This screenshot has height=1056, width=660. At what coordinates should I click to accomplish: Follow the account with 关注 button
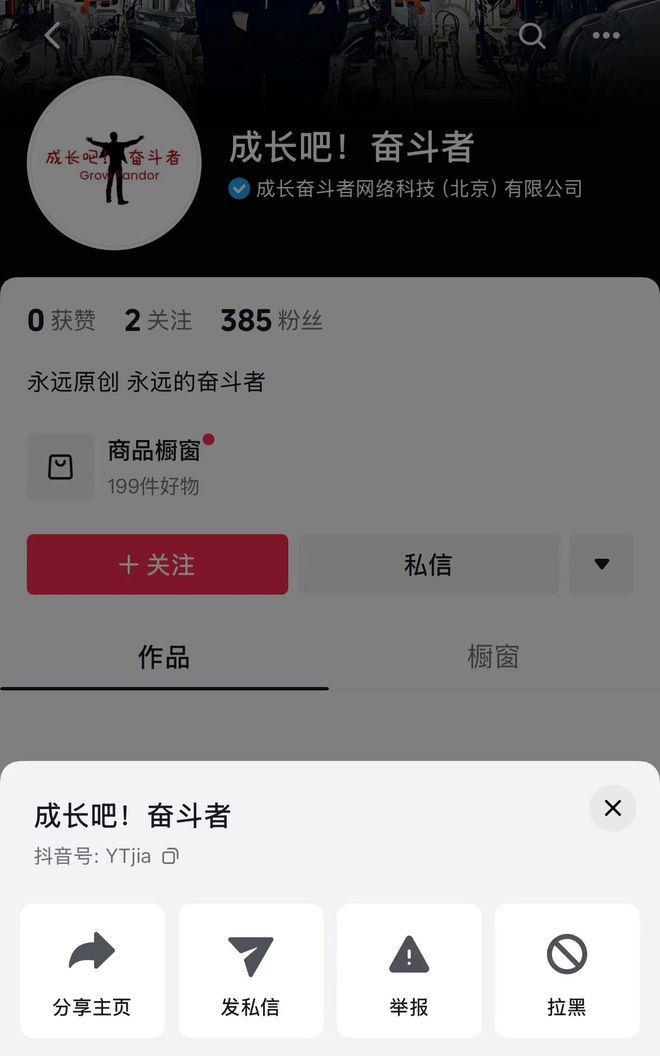[x=158, y=564]
